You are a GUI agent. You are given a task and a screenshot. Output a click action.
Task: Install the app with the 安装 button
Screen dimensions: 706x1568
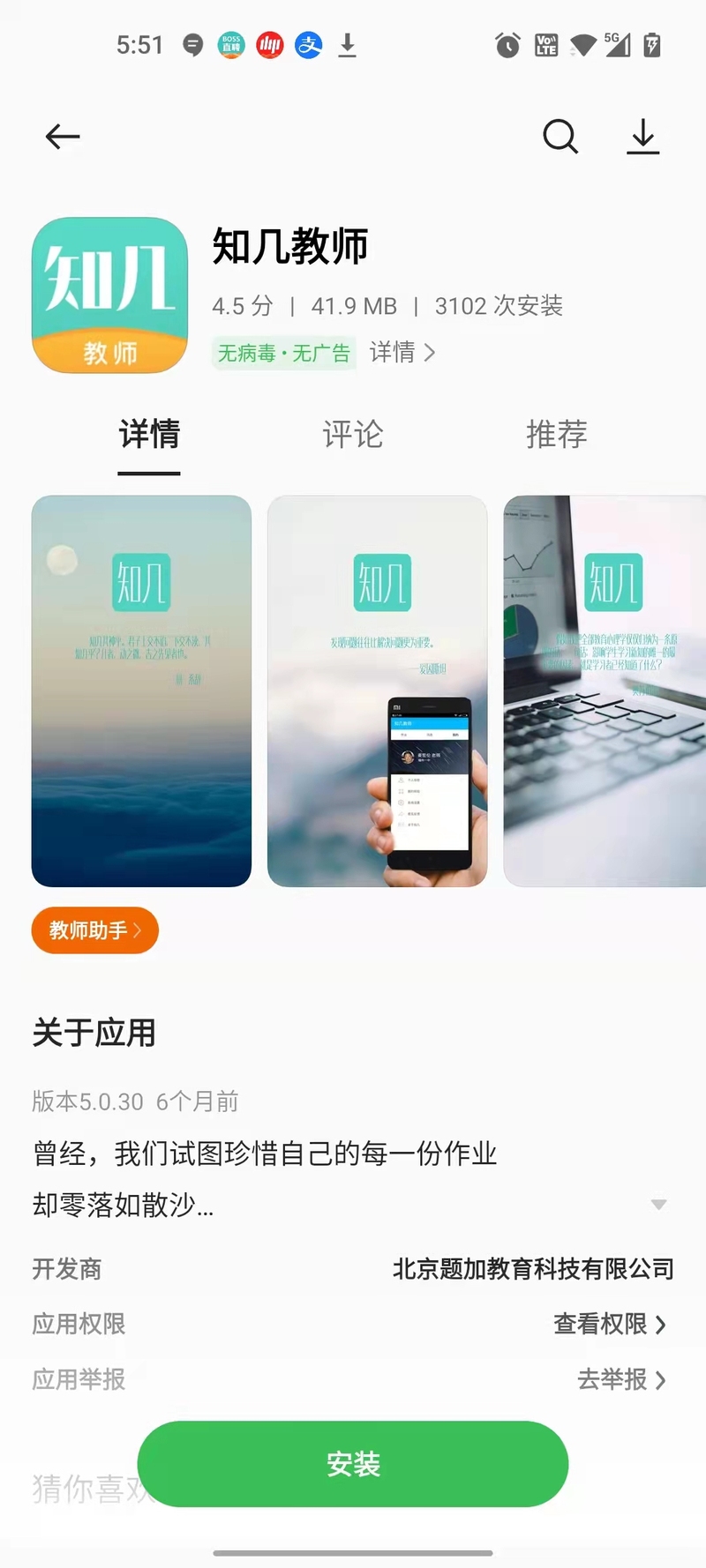tap(353, 1464)
